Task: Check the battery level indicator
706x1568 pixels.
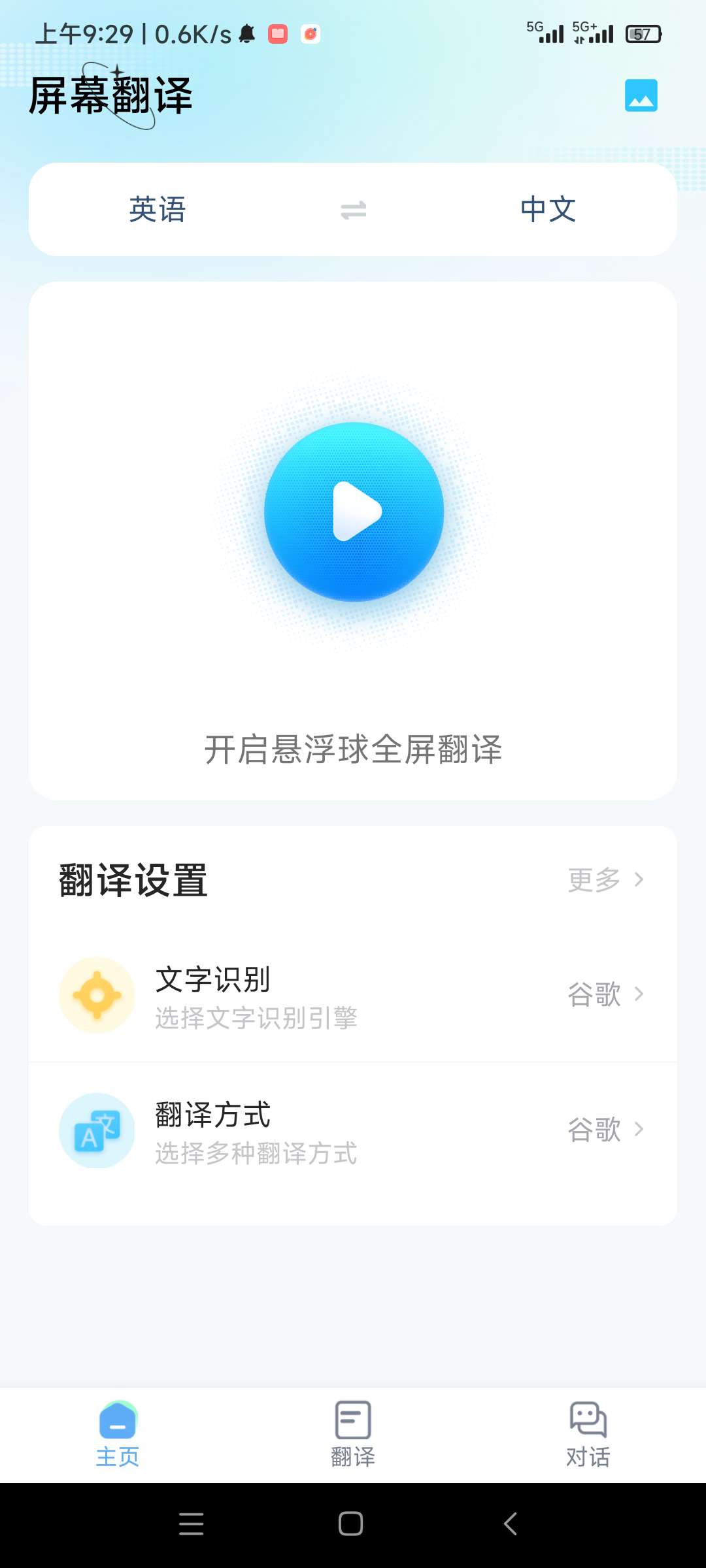Action: coord(644,33)
